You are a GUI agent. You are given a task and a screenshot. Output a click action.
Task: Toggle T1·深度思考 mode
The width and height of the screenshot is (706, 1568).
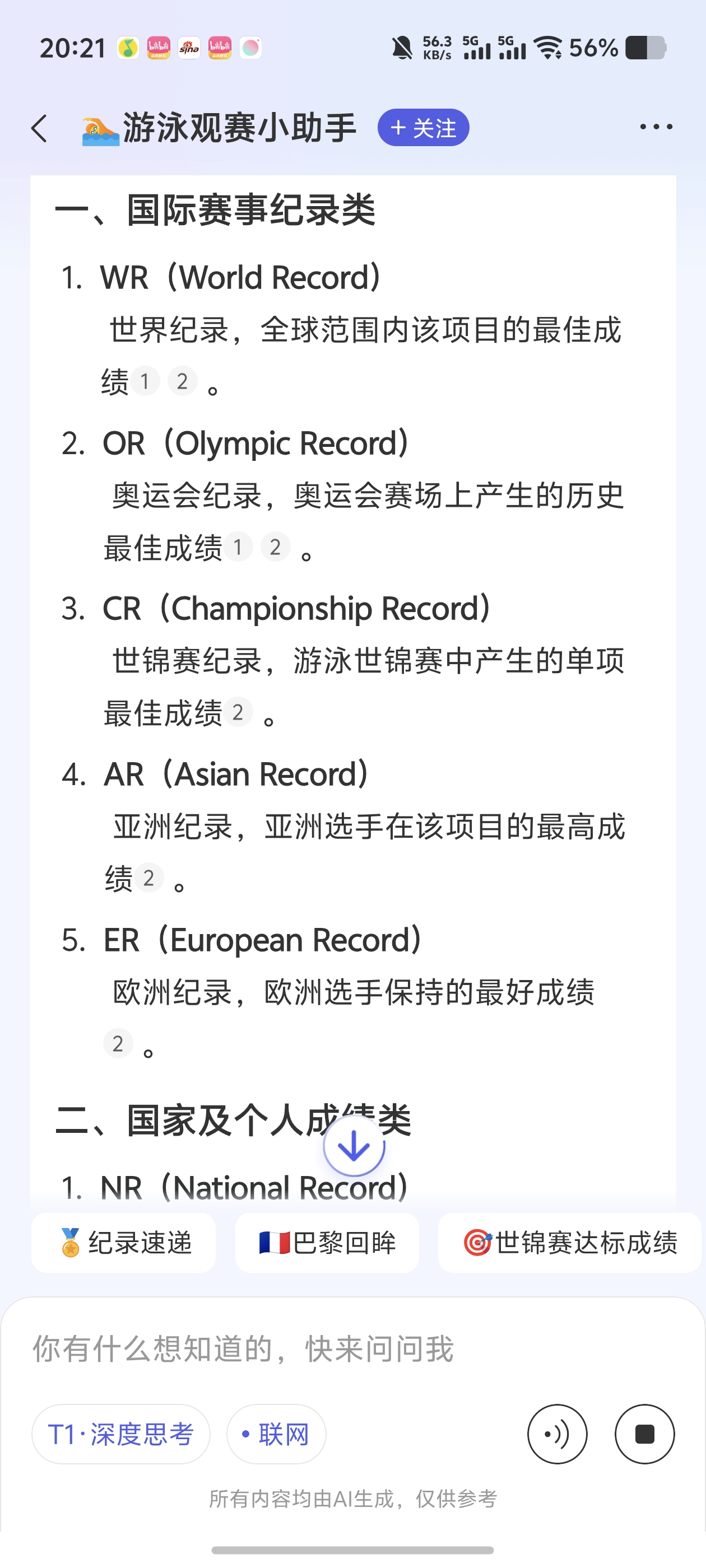click(x=120, y=1434)
